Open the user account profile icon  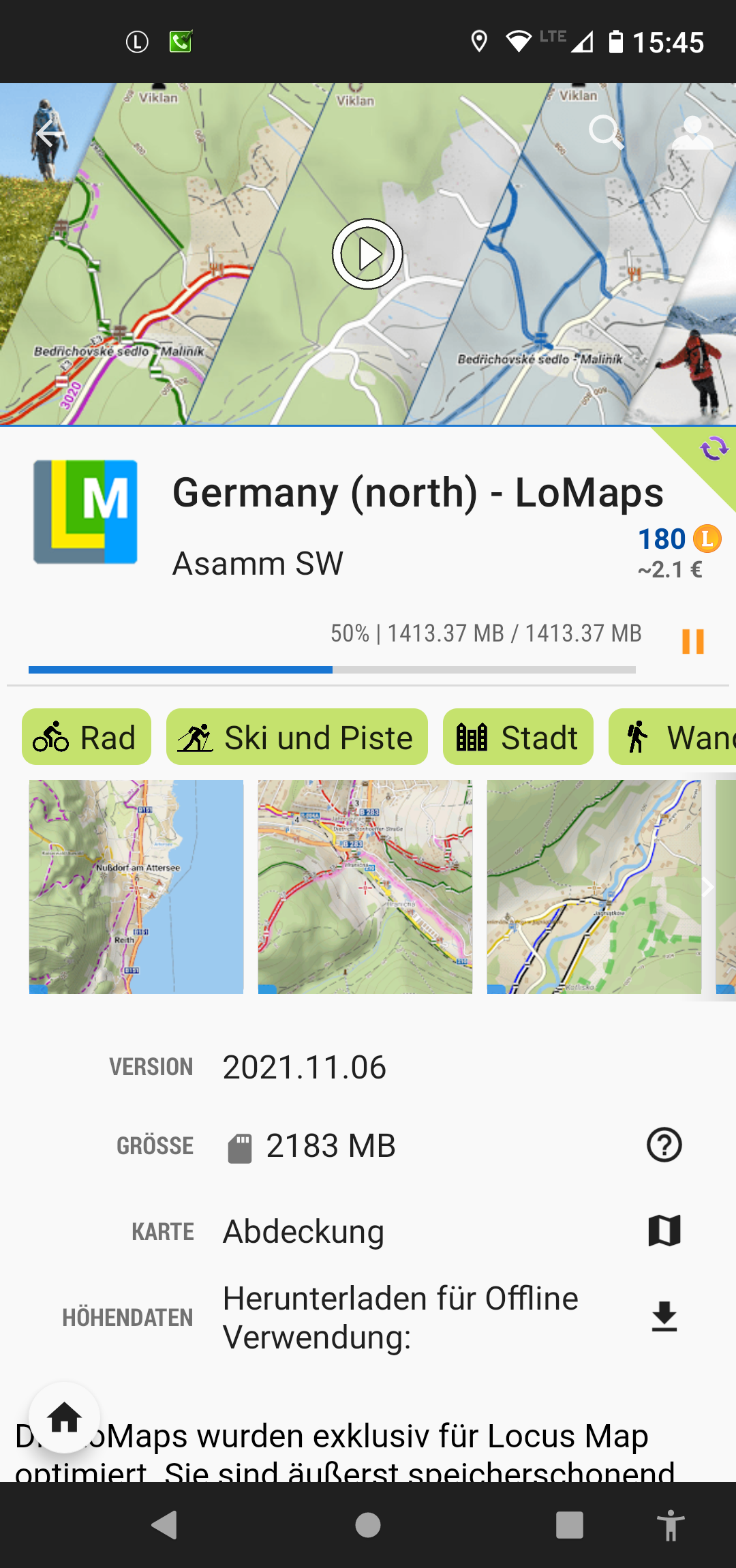tap(692, 132)
